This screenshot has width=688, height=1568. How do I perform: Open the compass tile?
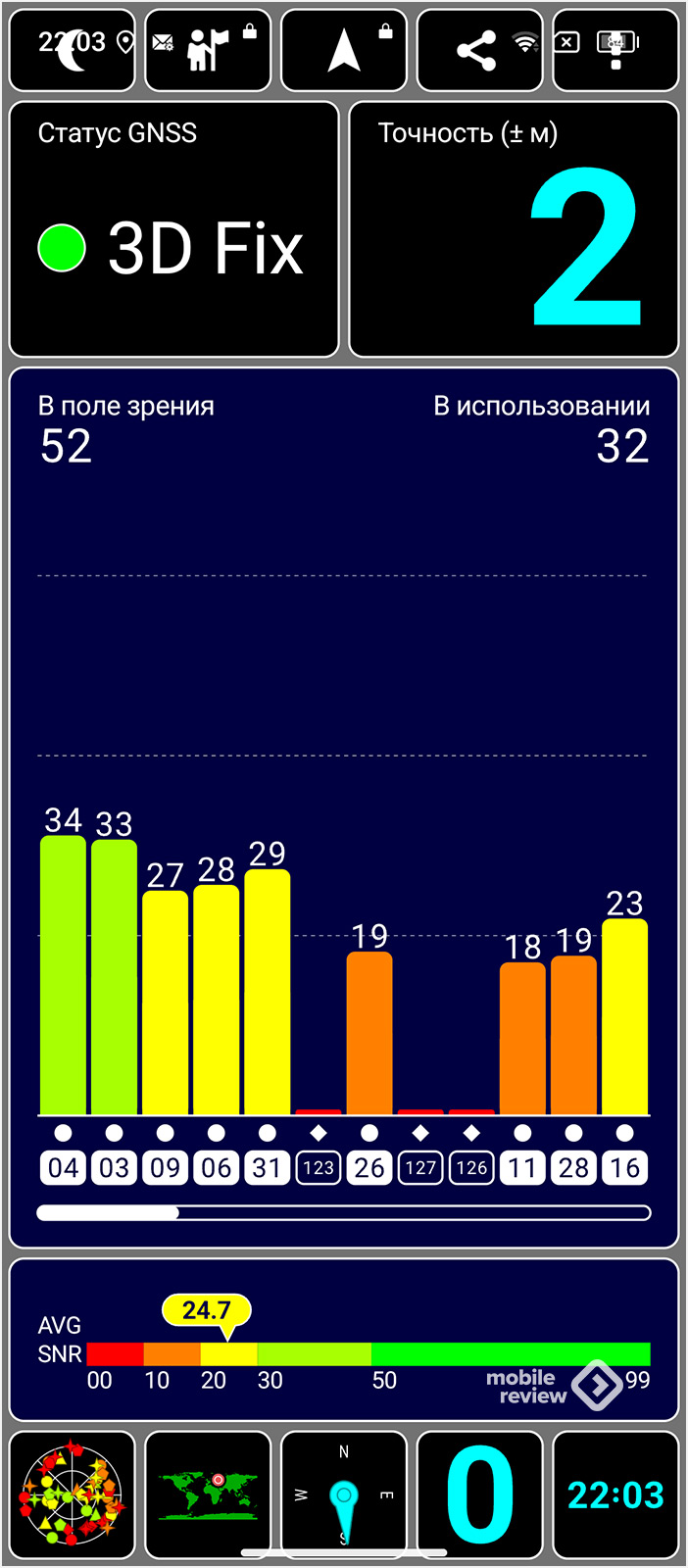coord(344,1494)
